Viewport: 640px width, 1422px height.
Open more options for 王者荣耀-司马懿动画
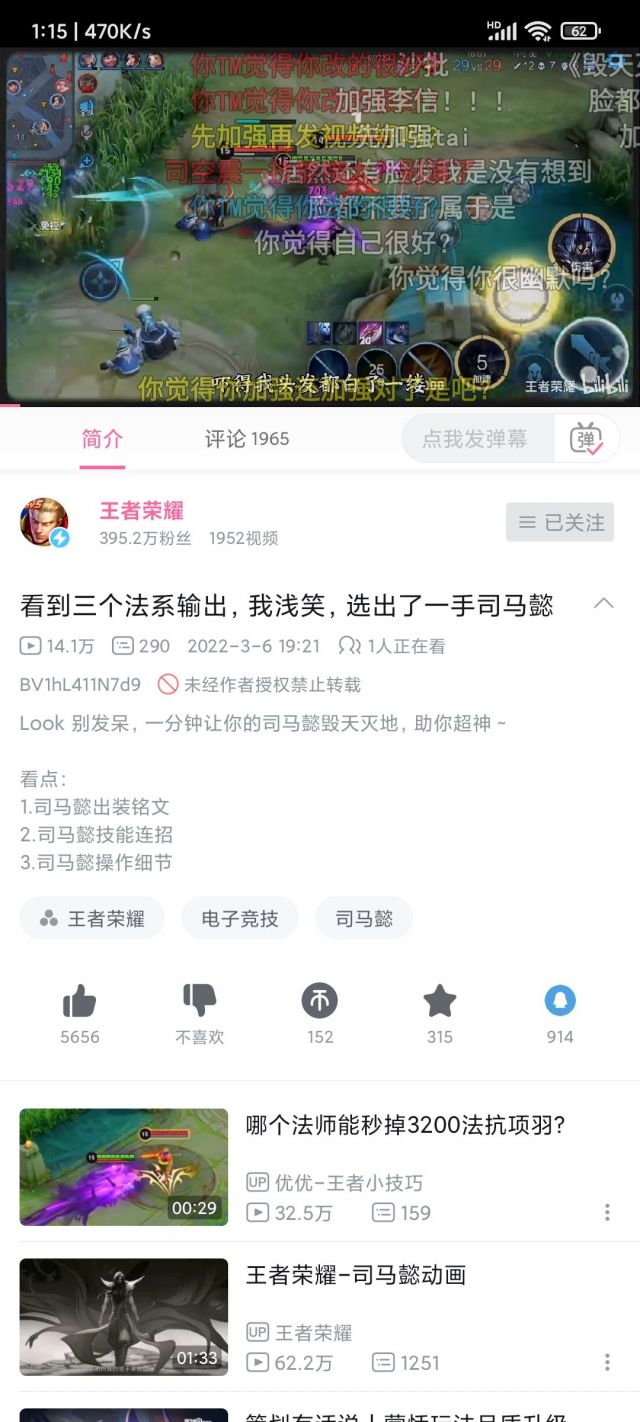pos(607,1362)
